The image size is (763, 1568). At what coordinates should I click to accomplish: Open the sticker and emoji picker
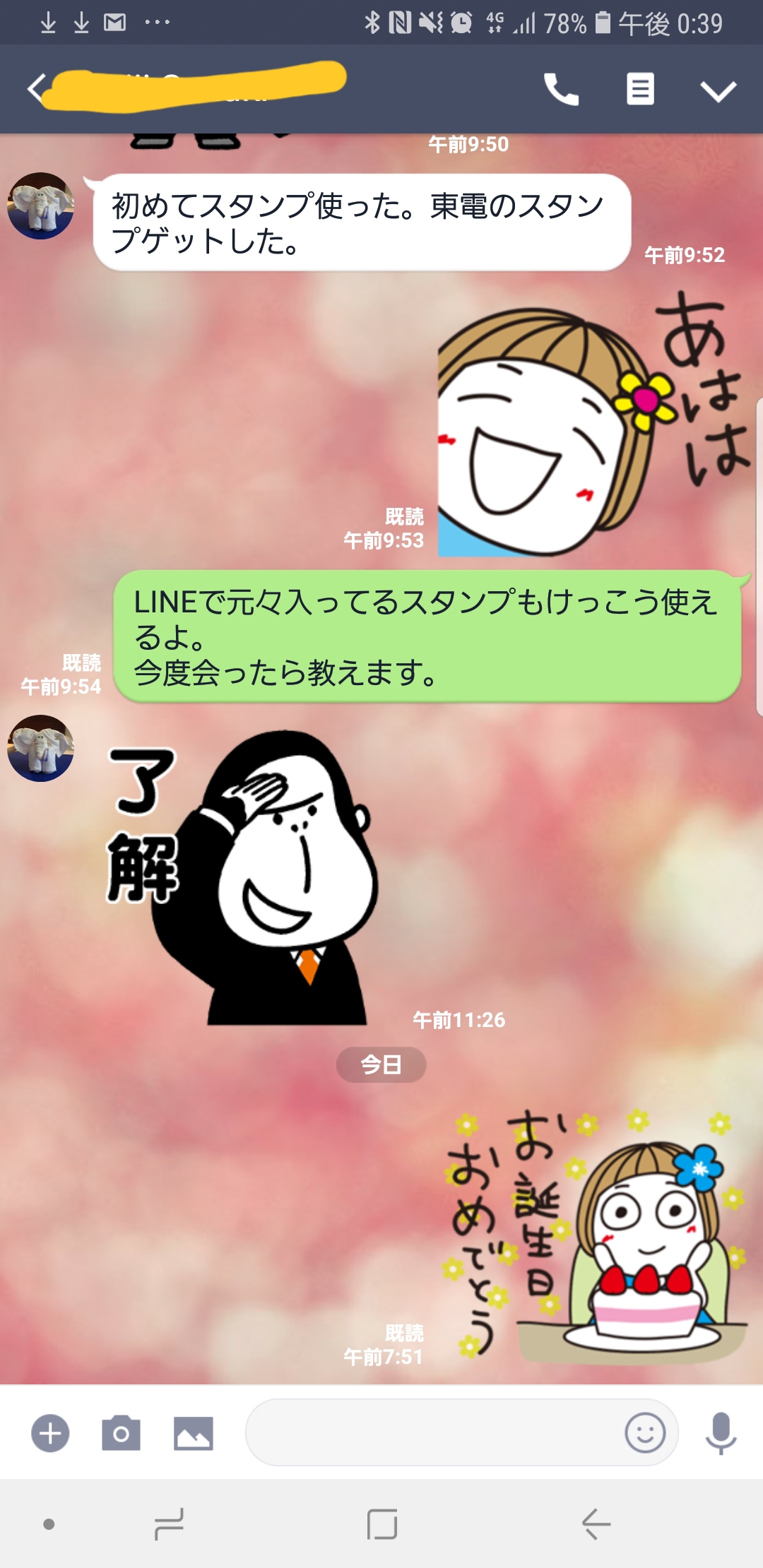tap(645, 1433)
